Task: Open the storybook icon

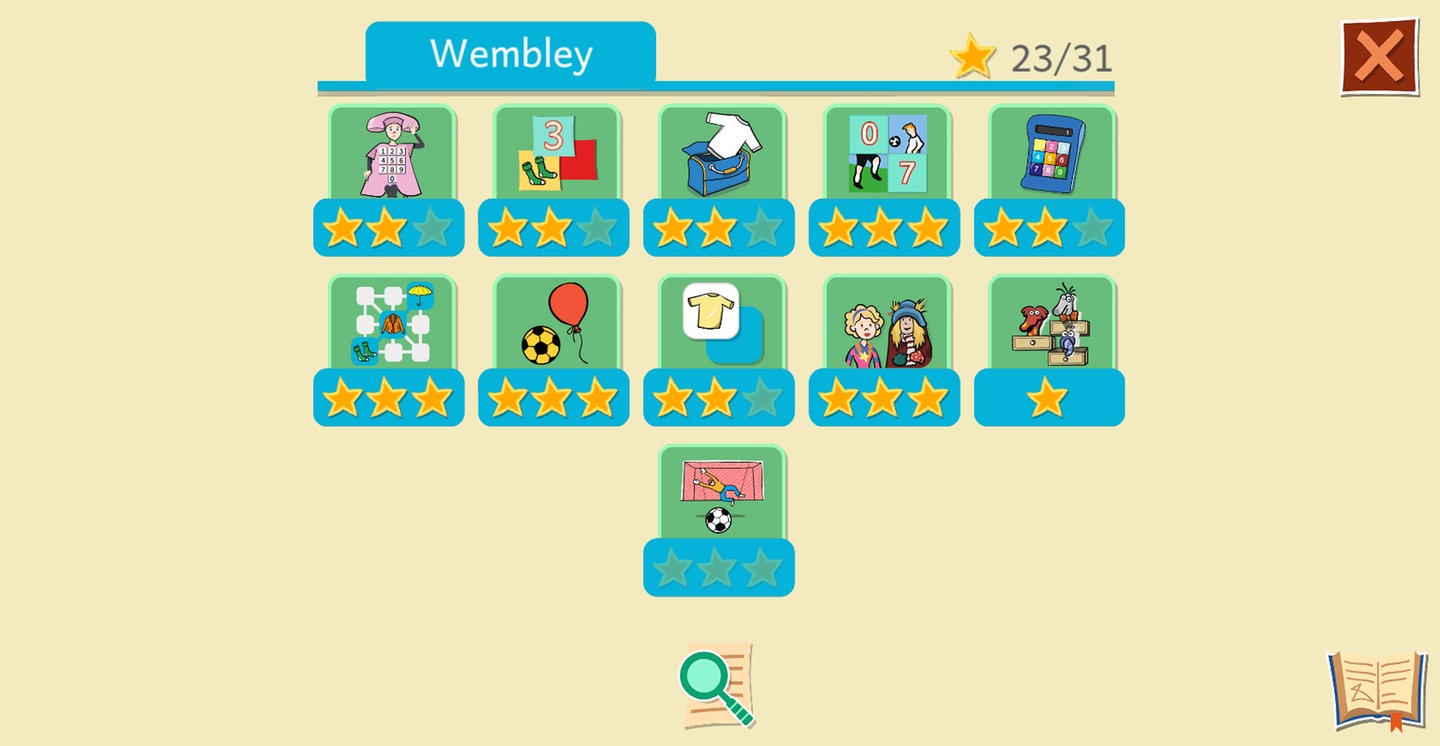Action: click(1377, 690)
